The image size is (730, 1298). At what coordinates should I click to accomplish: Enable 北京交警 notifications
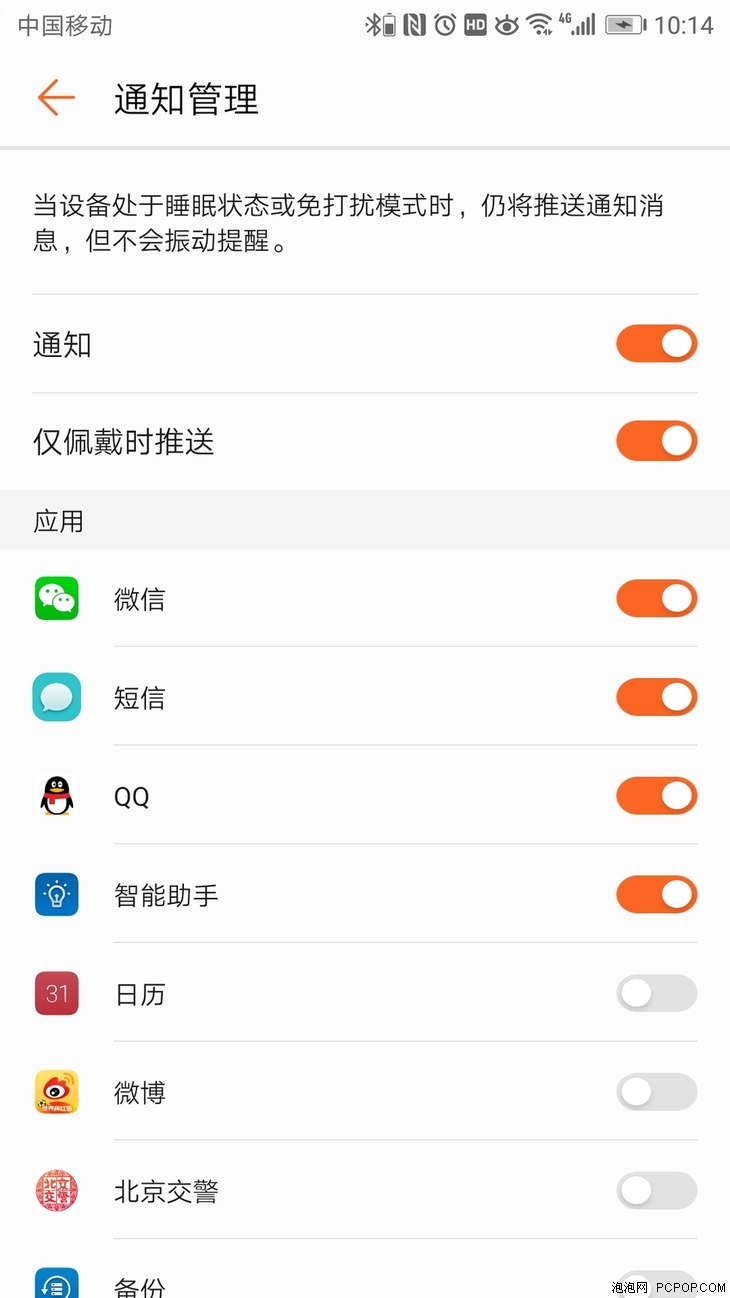[x=656, y=1191]
